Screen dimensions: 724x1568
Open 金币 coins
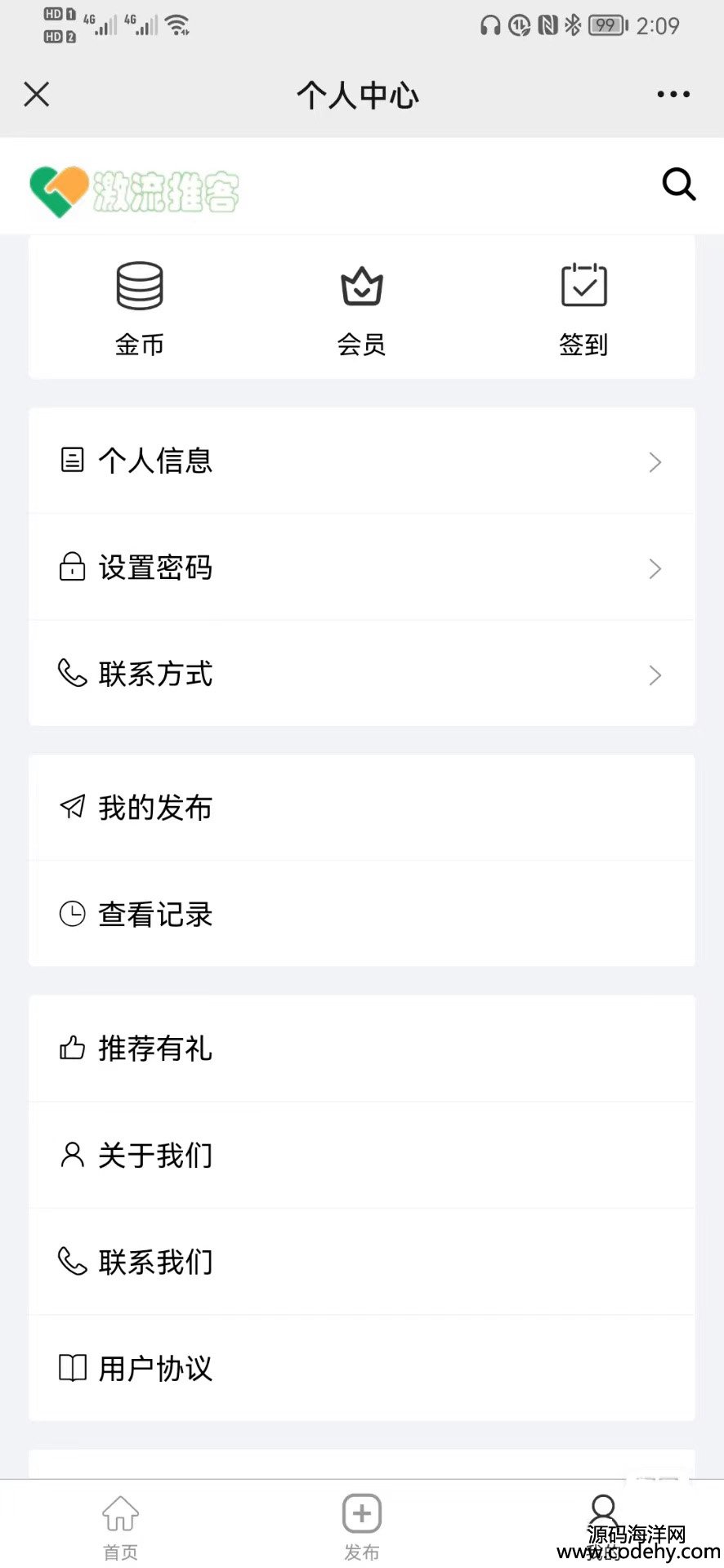tap(140, 309)
